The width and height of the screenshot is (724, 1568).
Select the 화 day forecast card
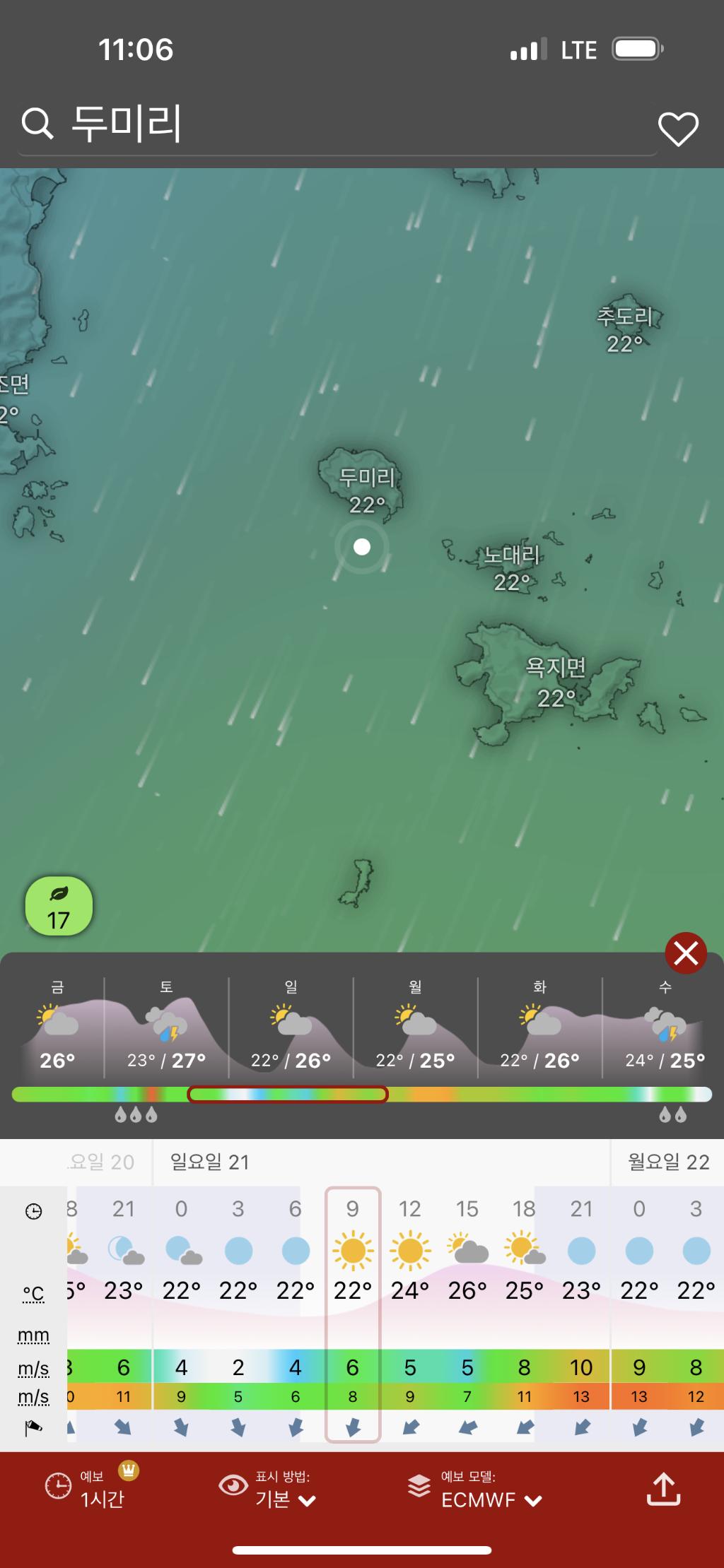539,1028
